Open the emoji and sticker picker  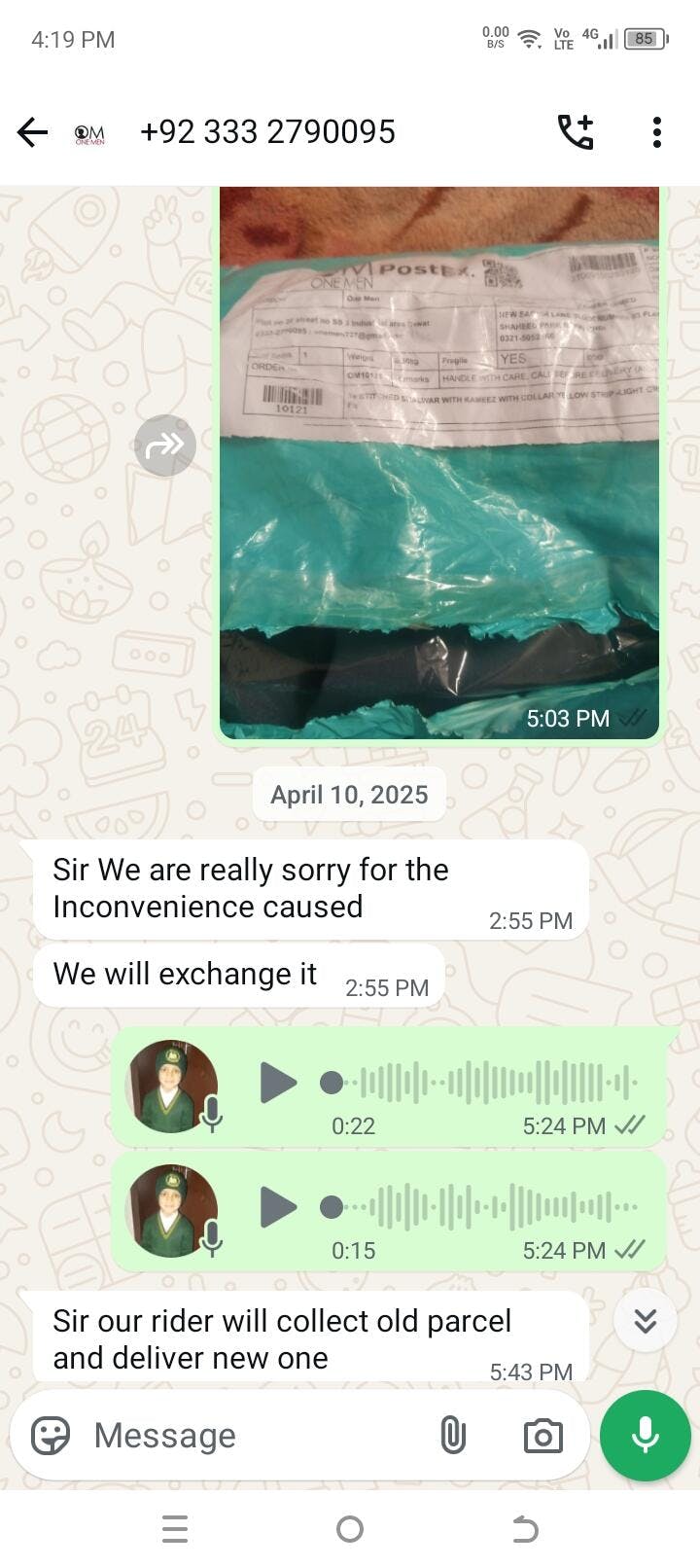pyautogui.click(x=51, y=1435)
